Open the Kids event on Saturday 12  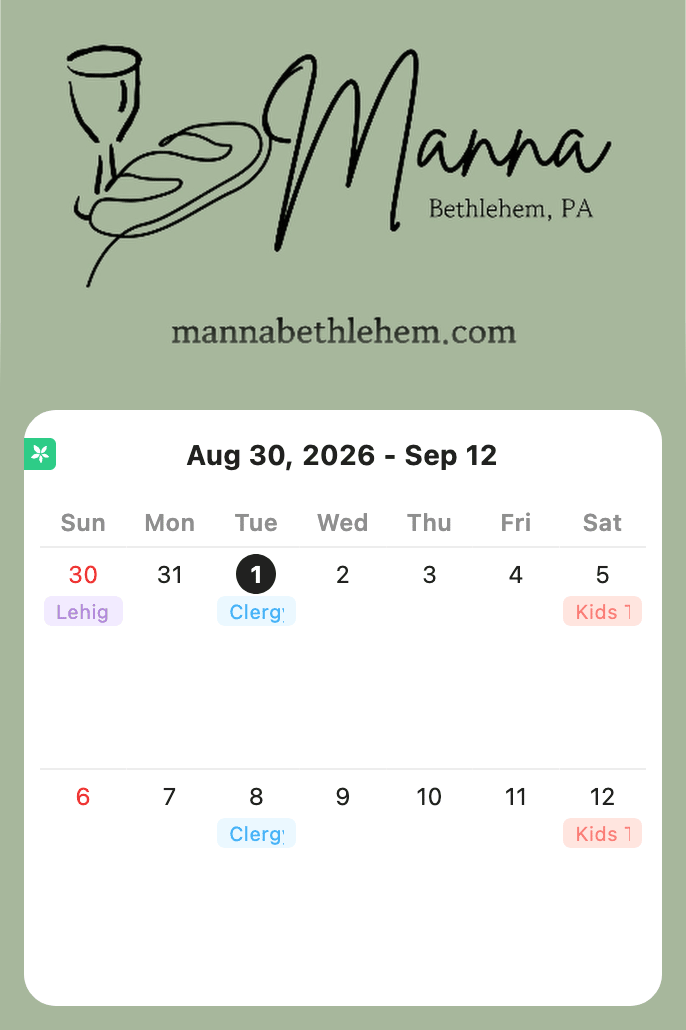[603, 834]
